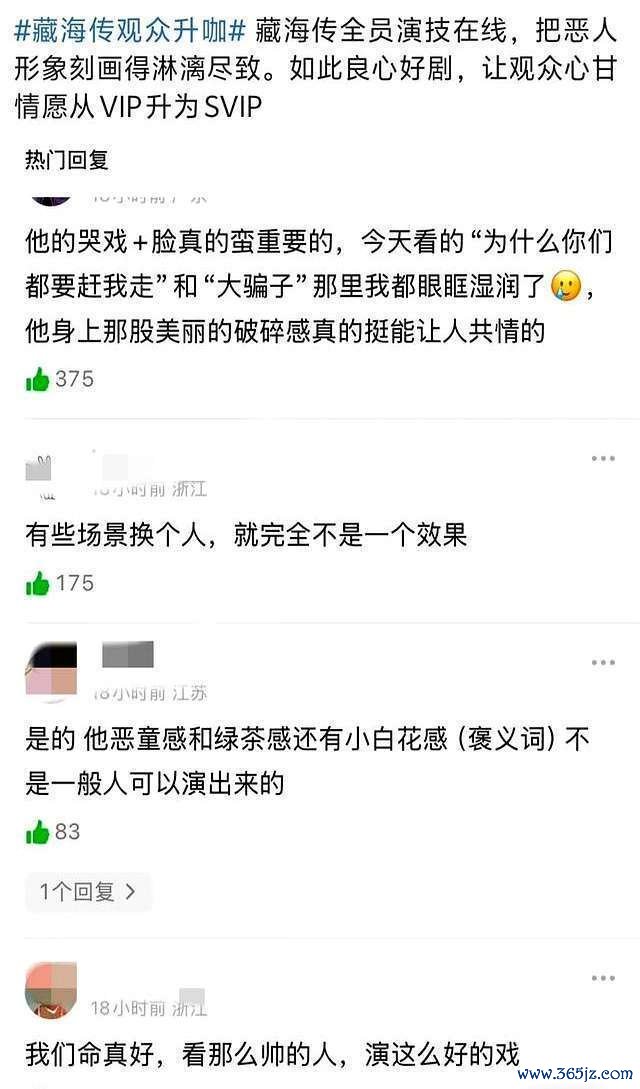Open overflow menu on 恶童感和绿茶感 comment
The image size is (640, 1089).
(602, 662)
